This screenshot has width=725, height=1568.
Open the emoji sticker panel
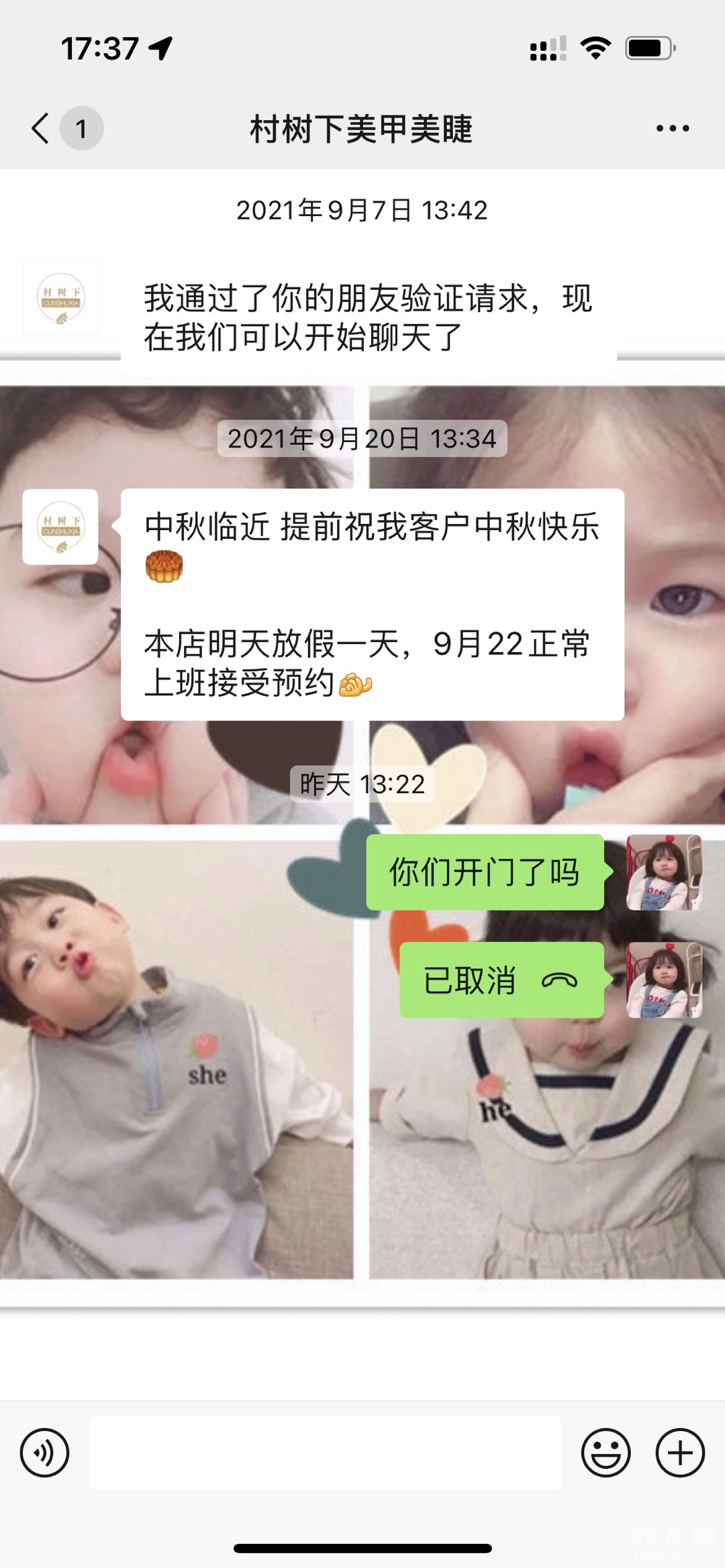coord(606,1453)
